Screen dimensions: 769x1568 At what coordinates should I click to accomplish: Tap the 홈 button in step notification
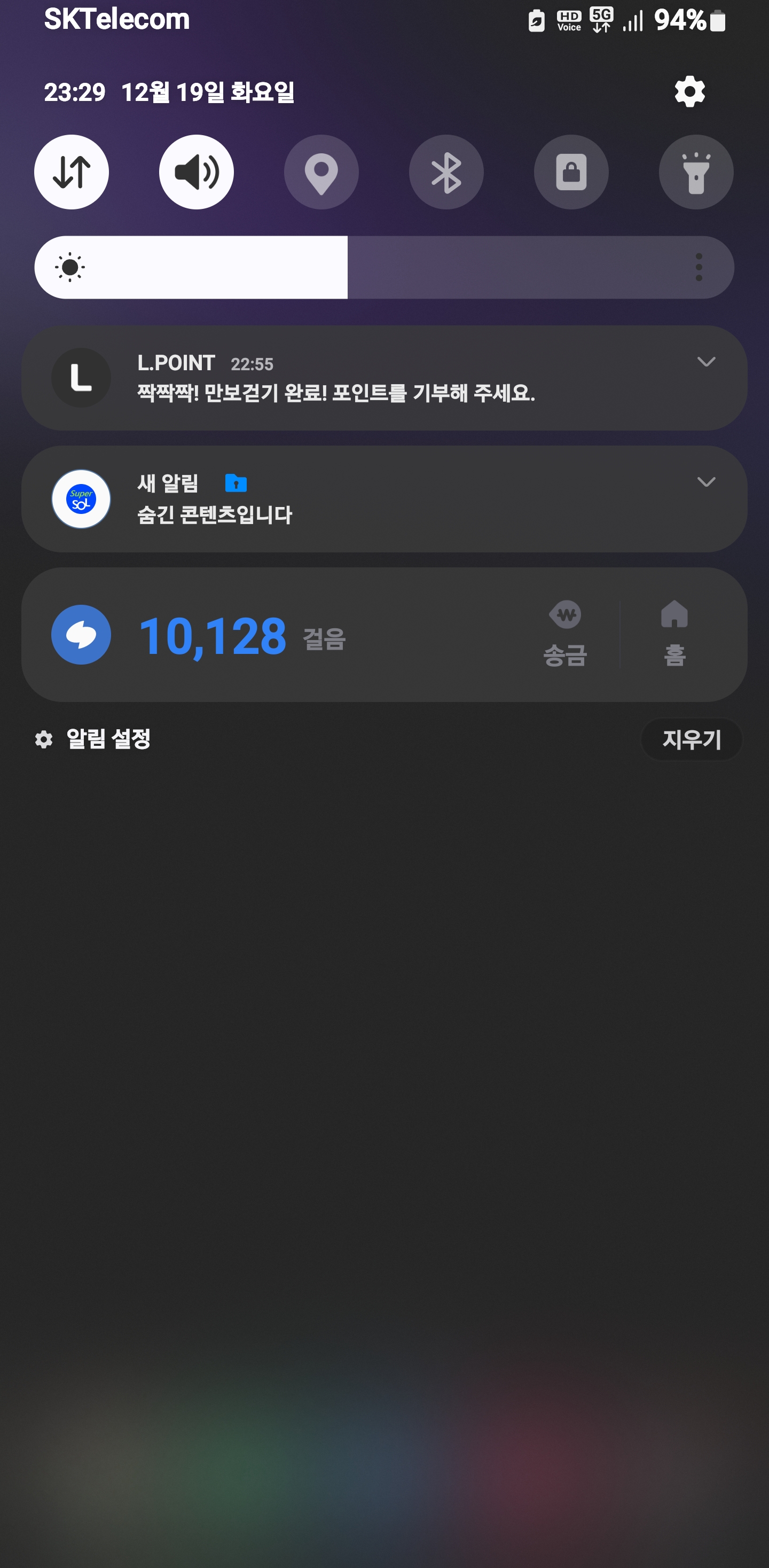674,634
